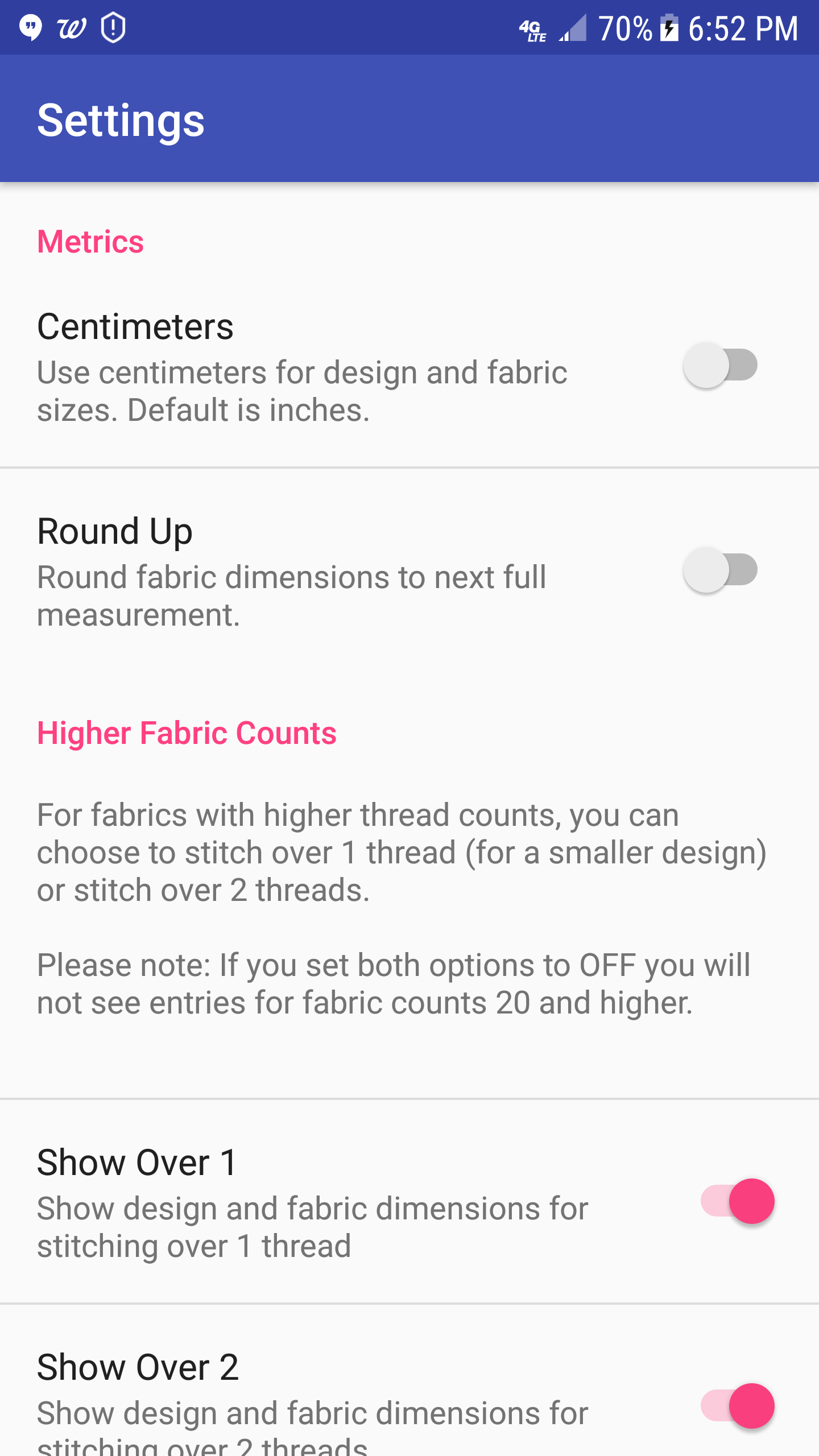Image resolution: width=819 pixels, height=1456 pixels.
Task: Turn off the Show Over 2 switch
Action: (737, 1406)
